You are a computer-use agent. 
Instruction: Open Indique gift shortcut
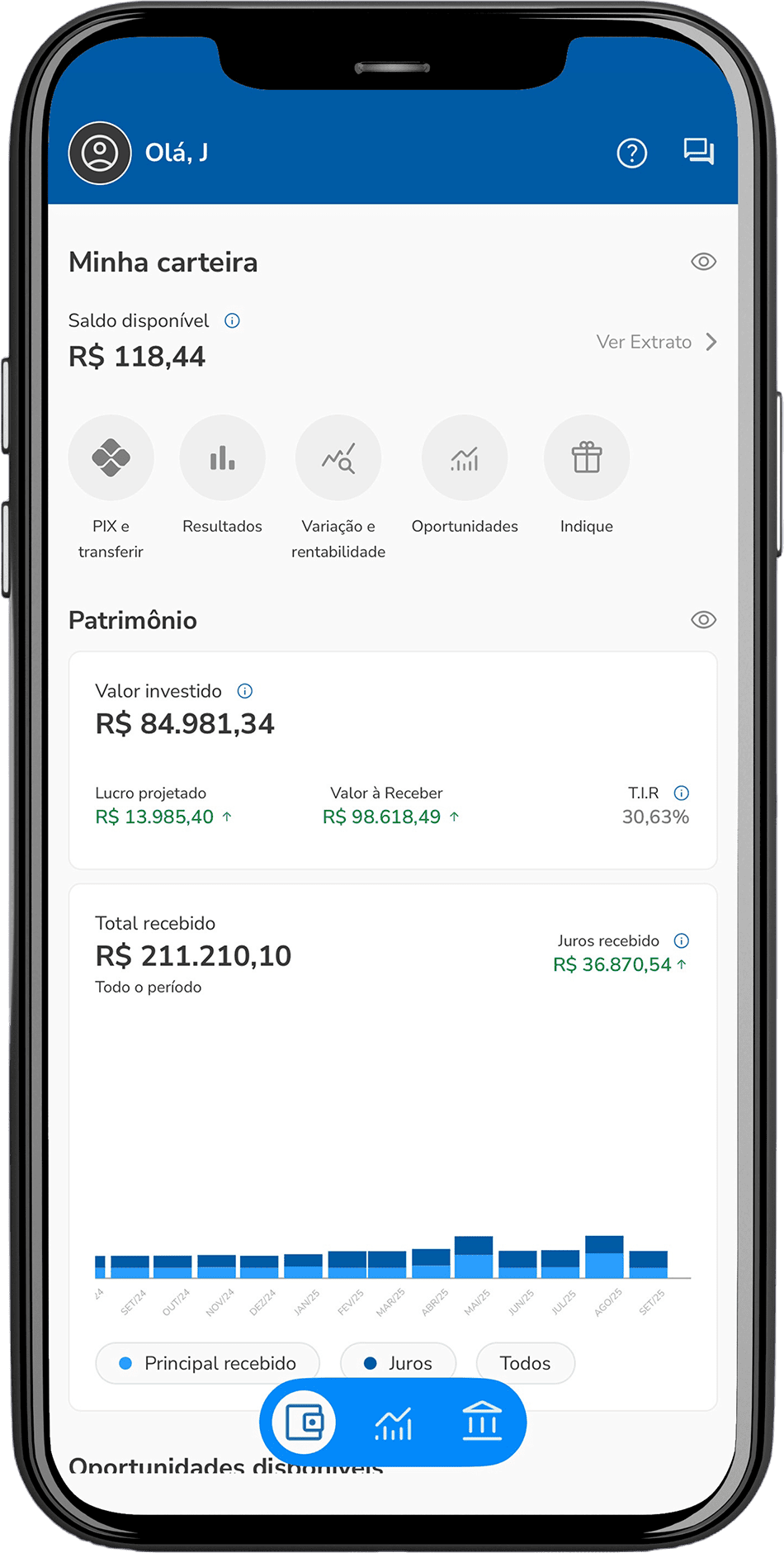tap(587, 476)
